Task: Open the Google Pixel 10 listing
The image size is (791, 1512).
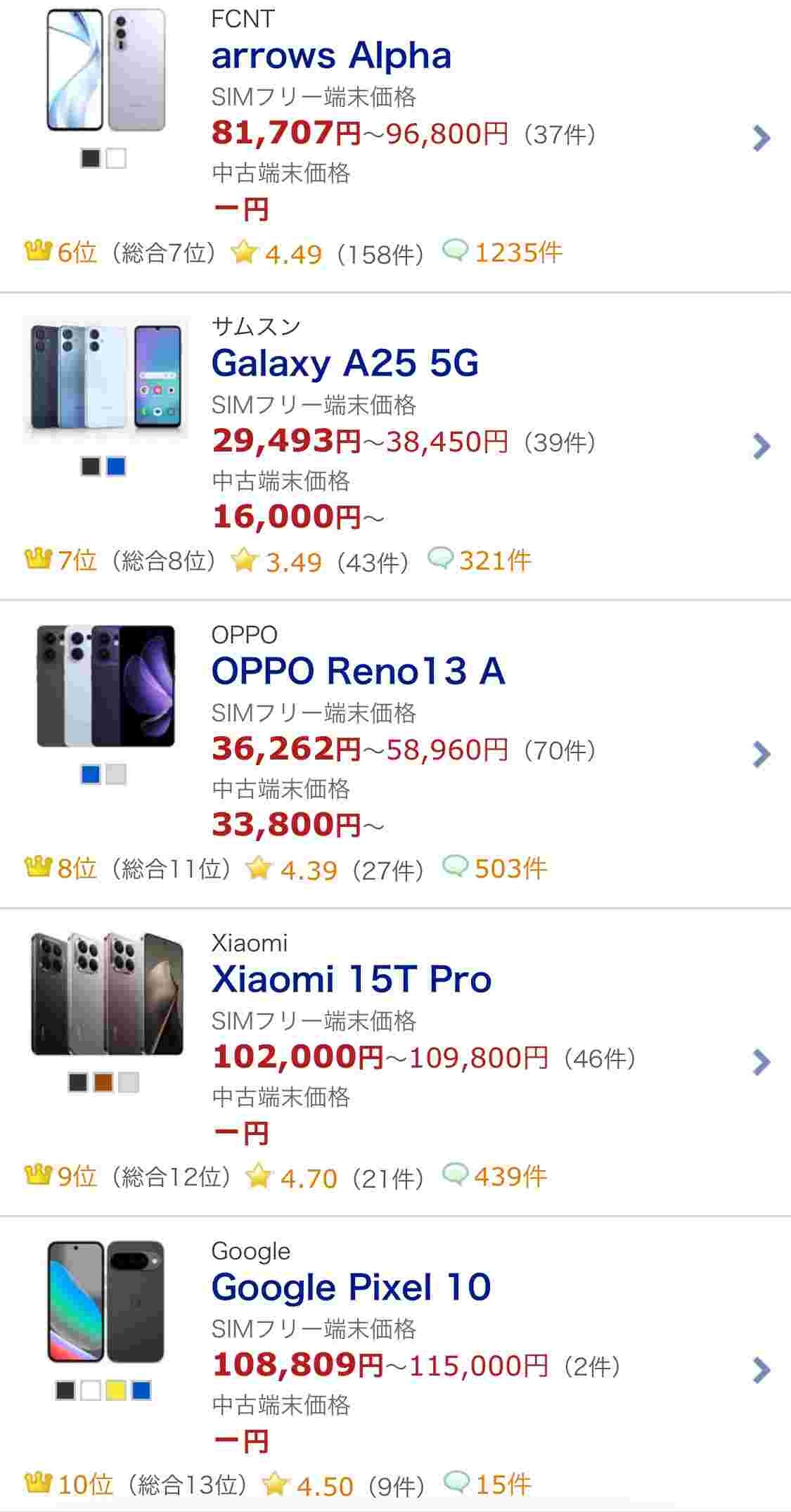Action: point(351,1287)
